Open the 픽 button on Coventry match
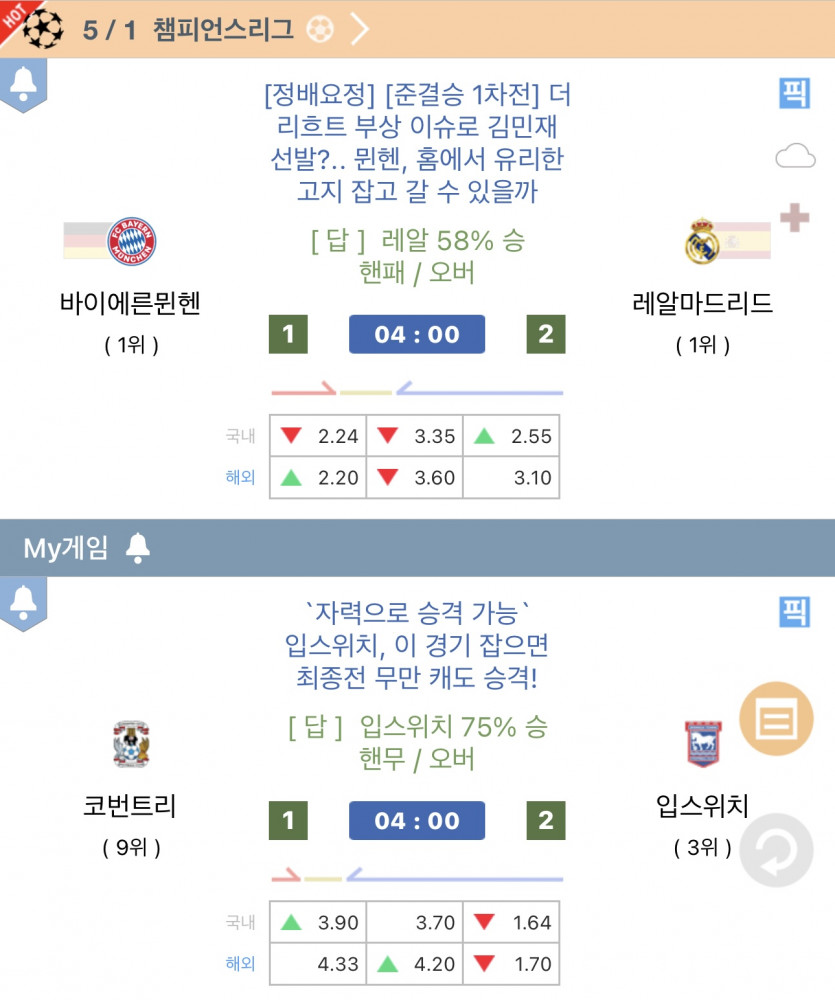 pyautogui.click(x=794, y=611)
